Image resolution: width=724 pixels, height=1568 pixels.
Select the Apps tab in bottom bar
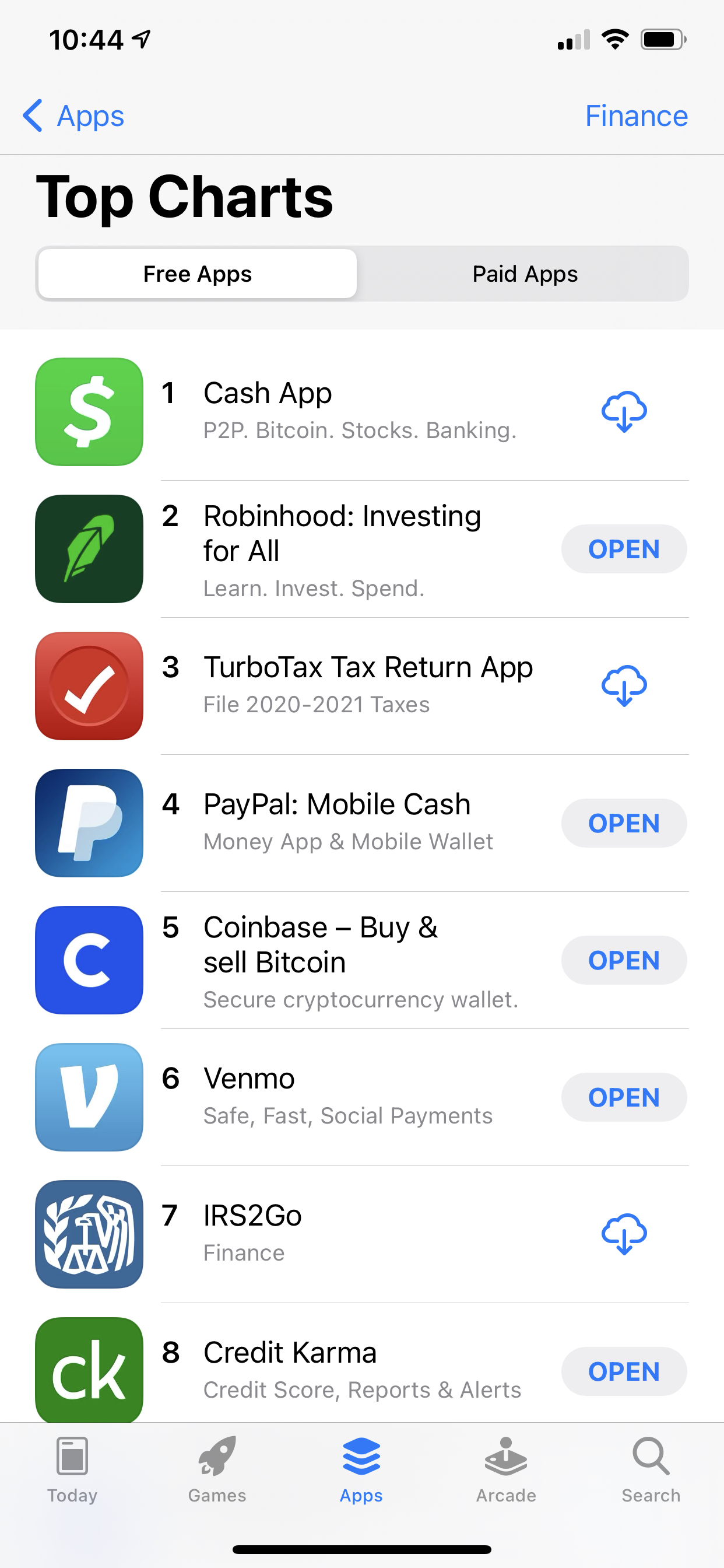pyautogui.click(x=361, y=1469)
